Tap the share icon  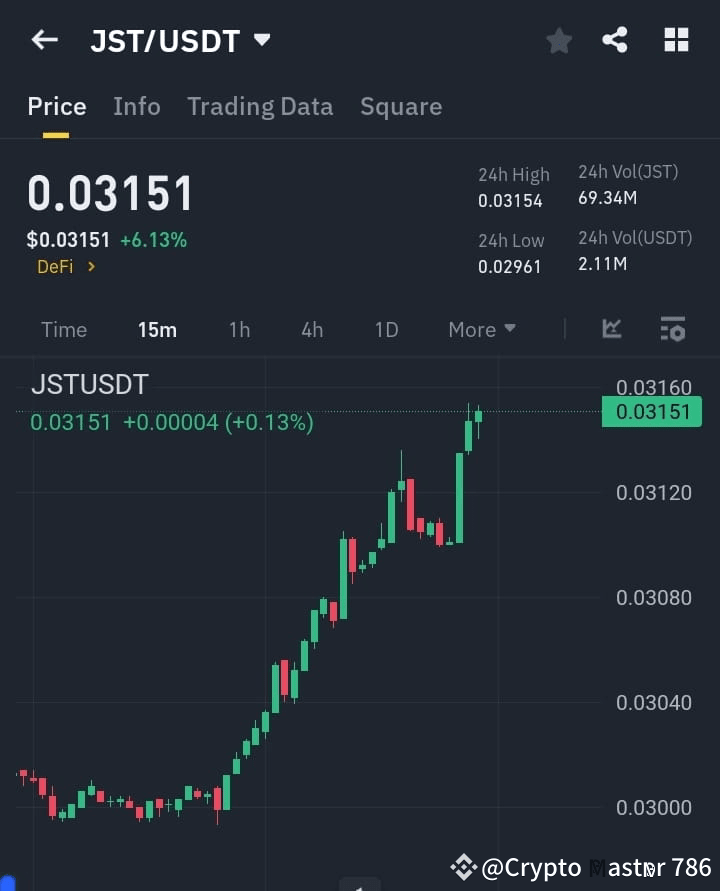pos(615,40)
